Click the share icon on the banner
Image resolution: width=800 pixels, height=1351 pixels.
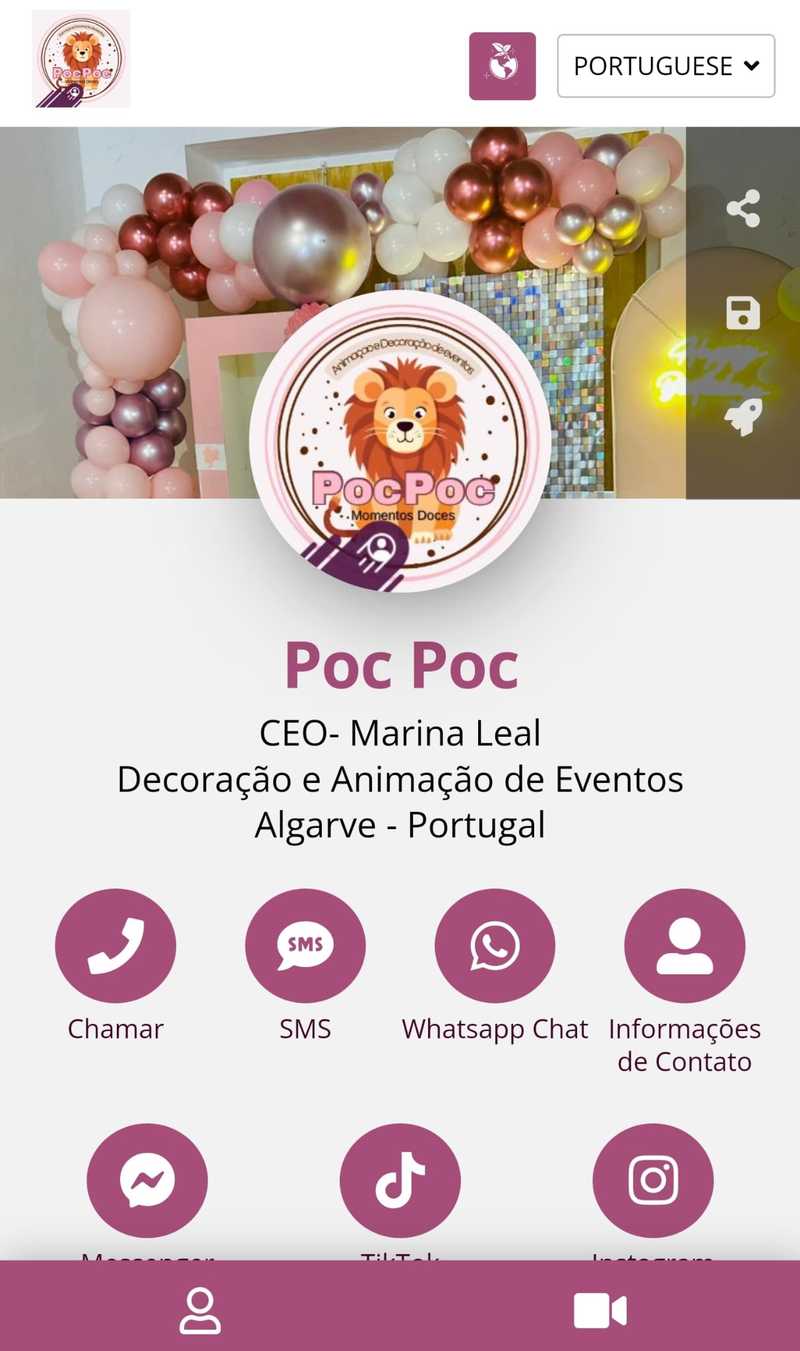(x=742, y=210)
